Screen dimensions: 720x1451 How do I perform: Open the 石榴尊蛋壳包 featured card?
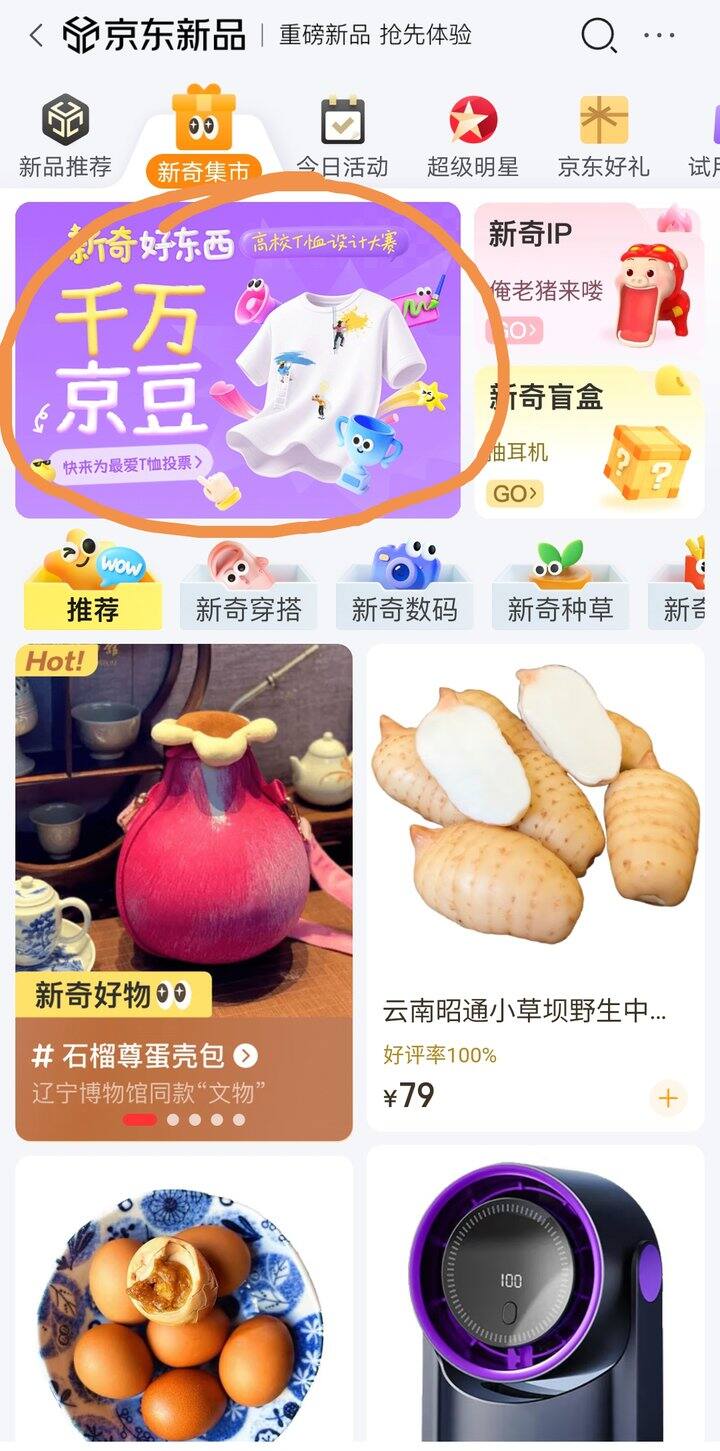[184, 890]
